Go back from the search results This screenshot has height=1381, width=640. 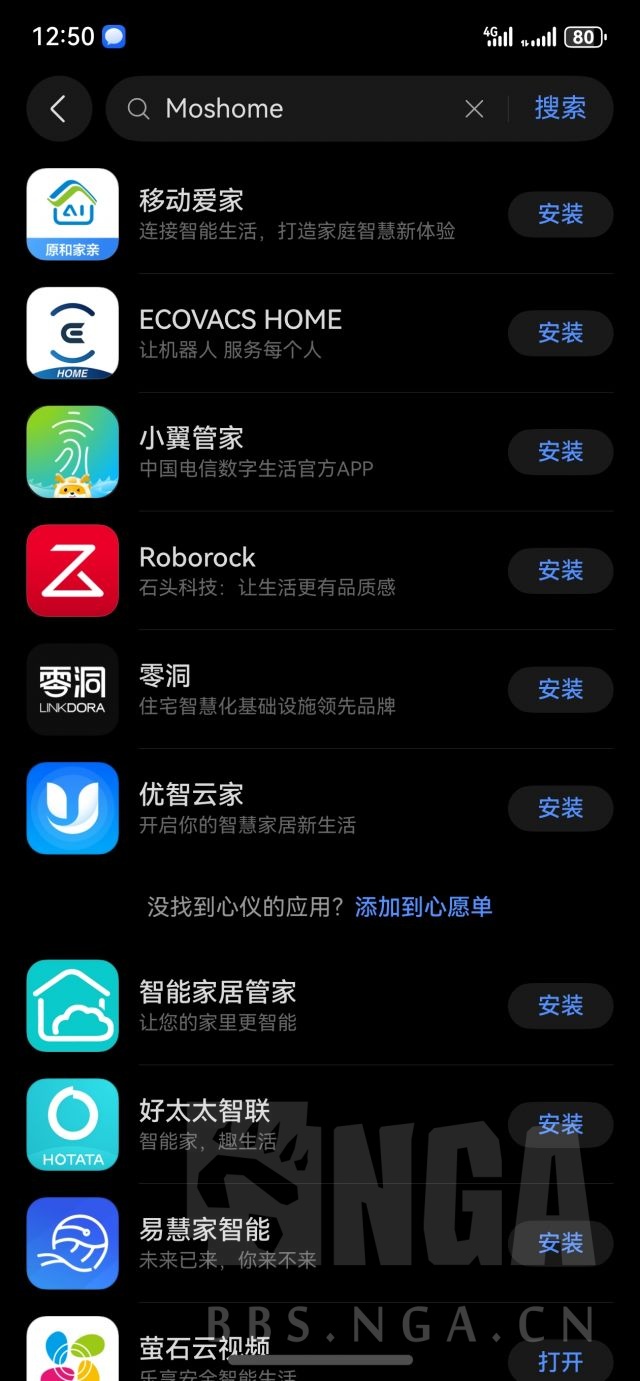(59, 109)
